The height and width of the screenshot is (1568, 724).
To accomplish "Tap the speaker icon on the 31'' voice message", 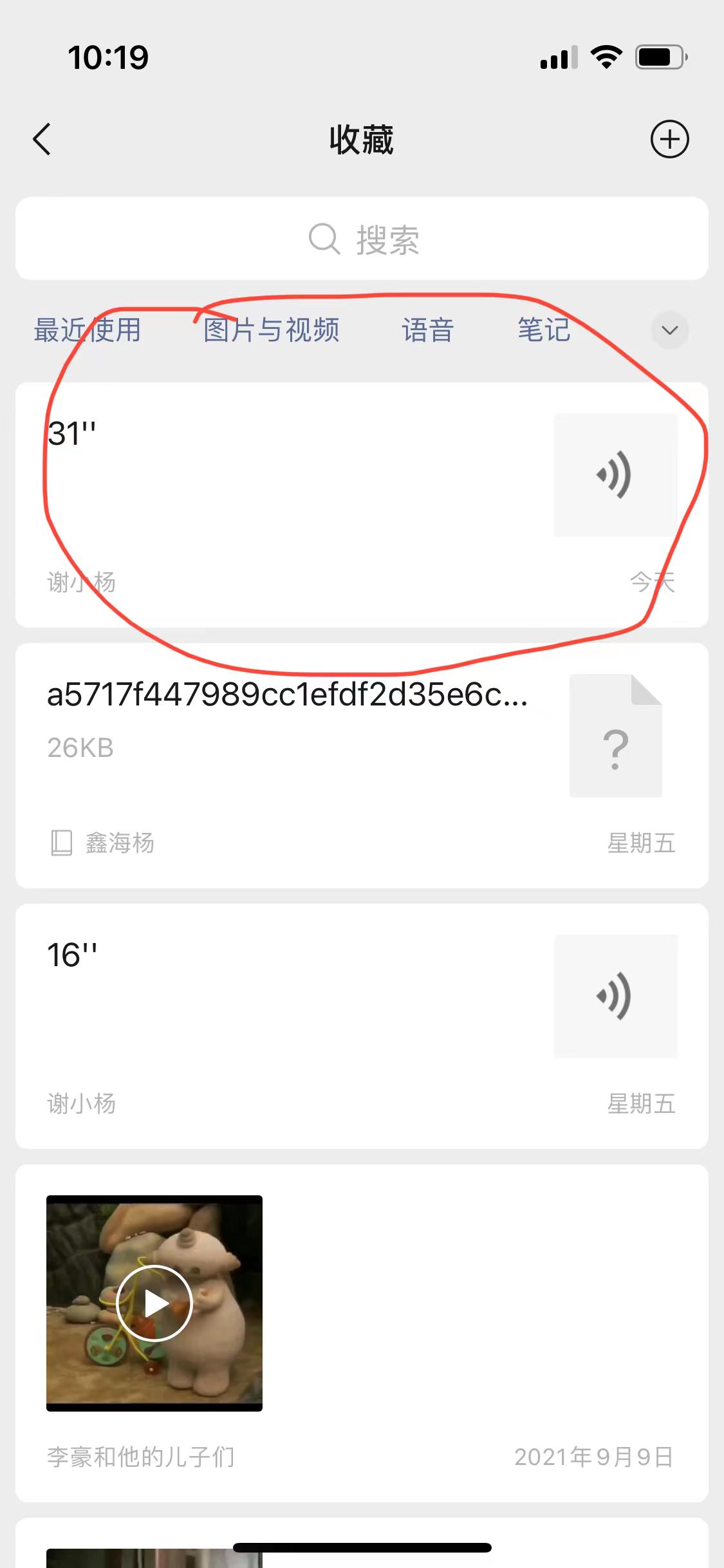I will click(x=613, y=475).
